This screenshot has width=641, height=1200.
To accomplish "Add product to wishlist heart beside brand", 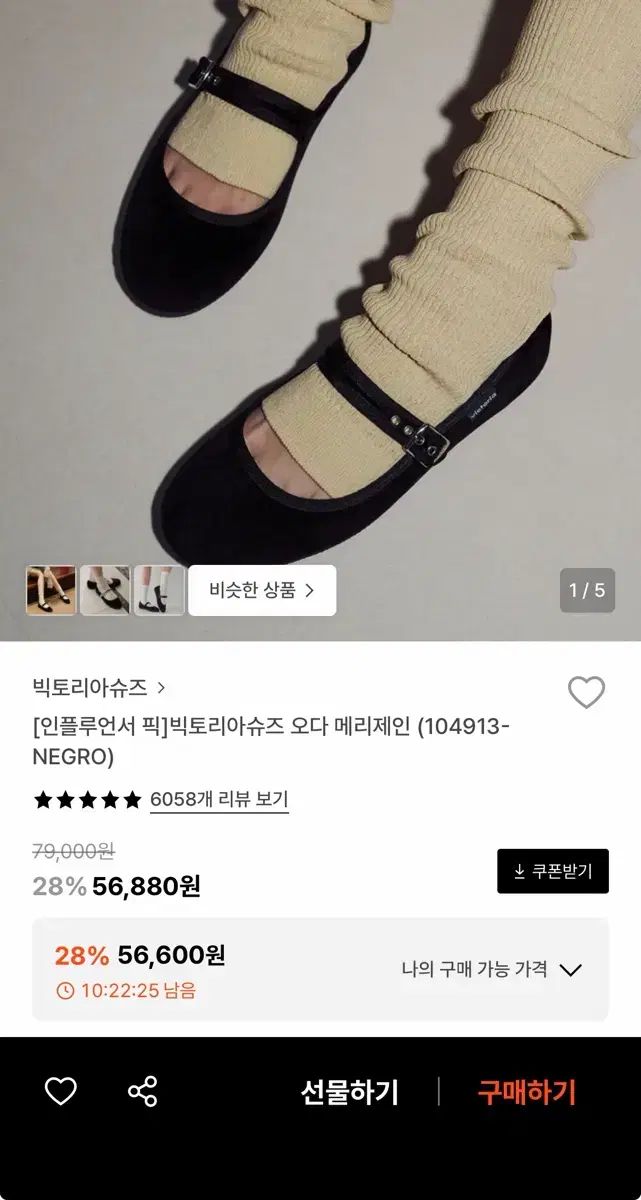I will [586, 692].
